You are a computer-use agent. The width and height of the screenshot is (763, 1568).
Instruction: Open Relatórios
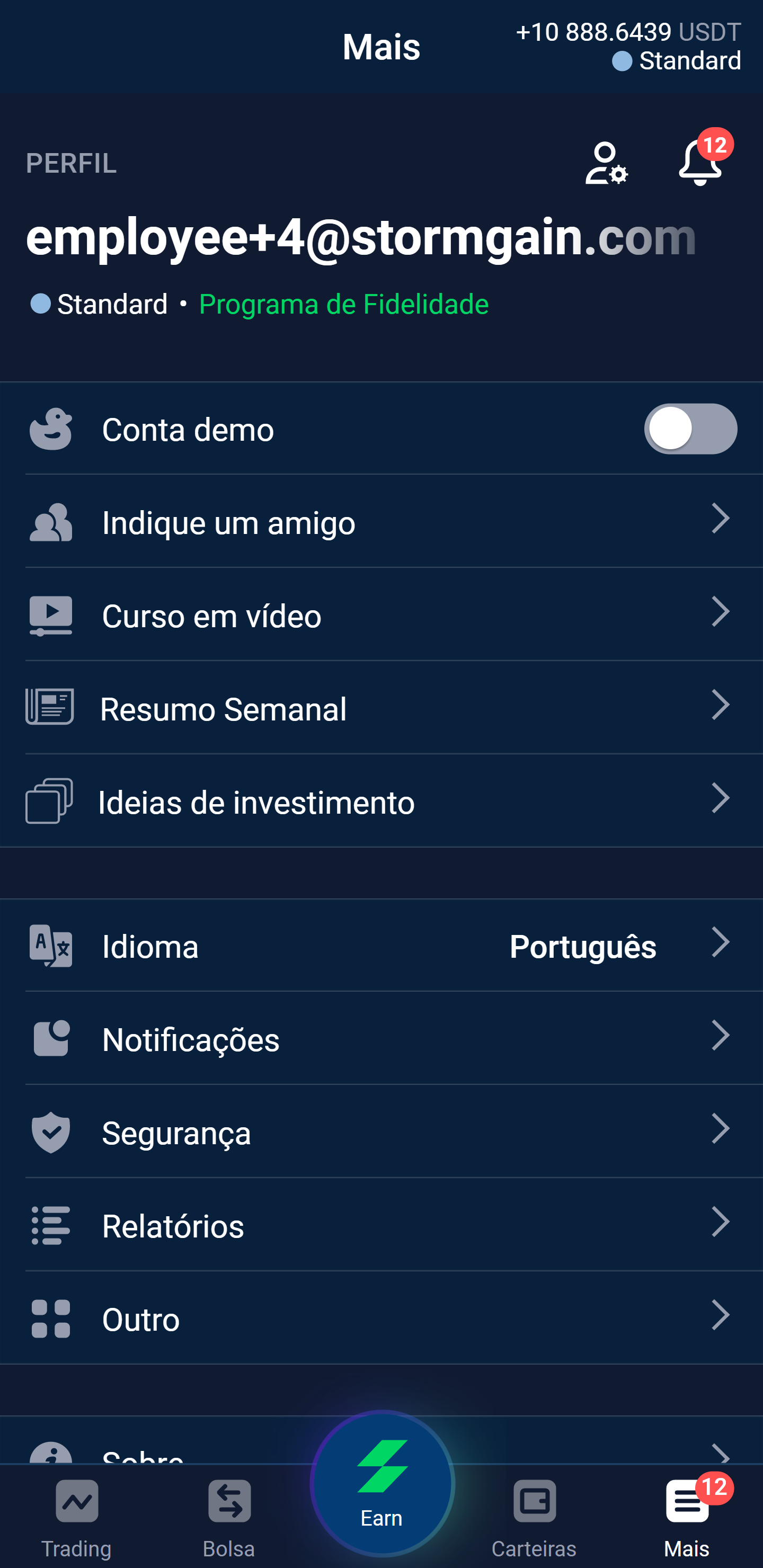(381, 1225)
